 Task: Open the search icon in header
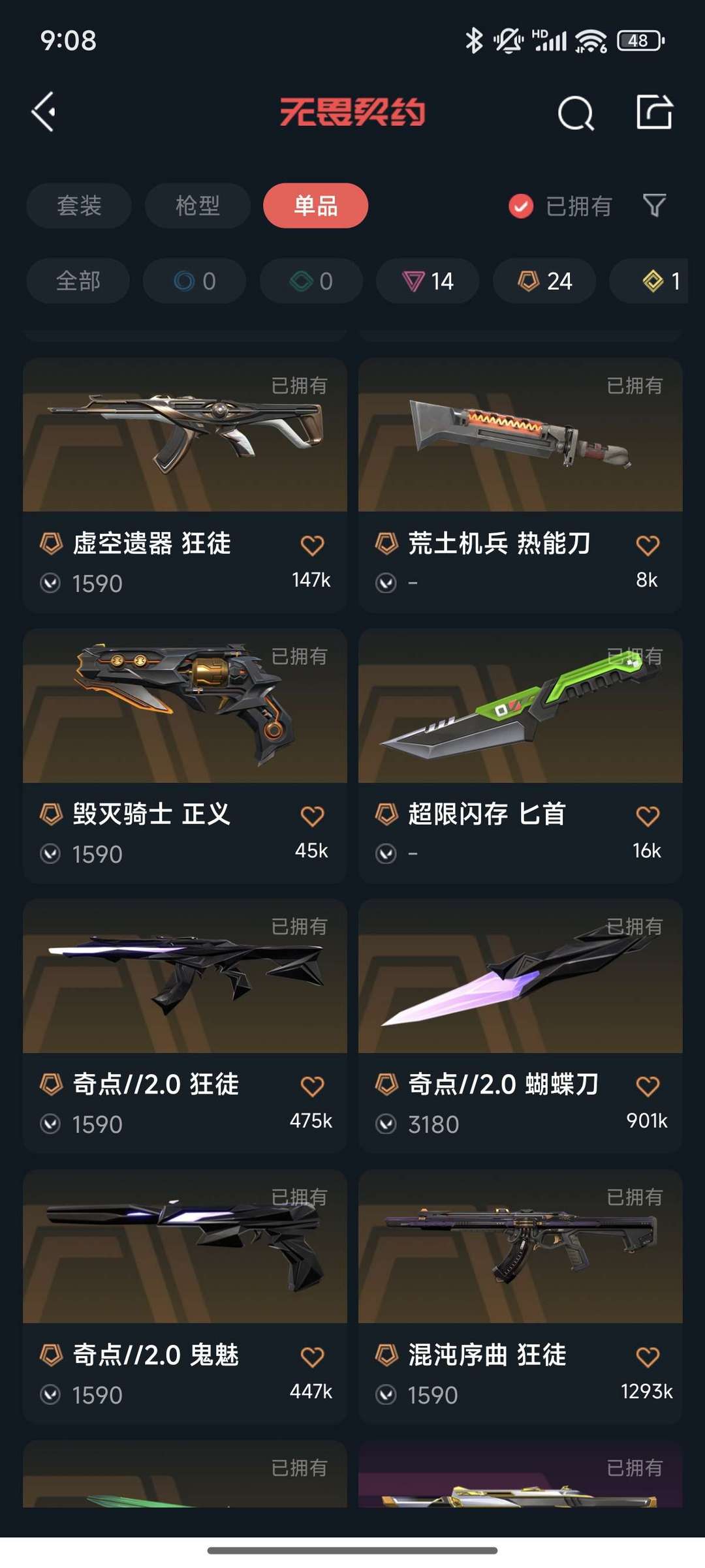pyautogui.click(x=576, y=113)
